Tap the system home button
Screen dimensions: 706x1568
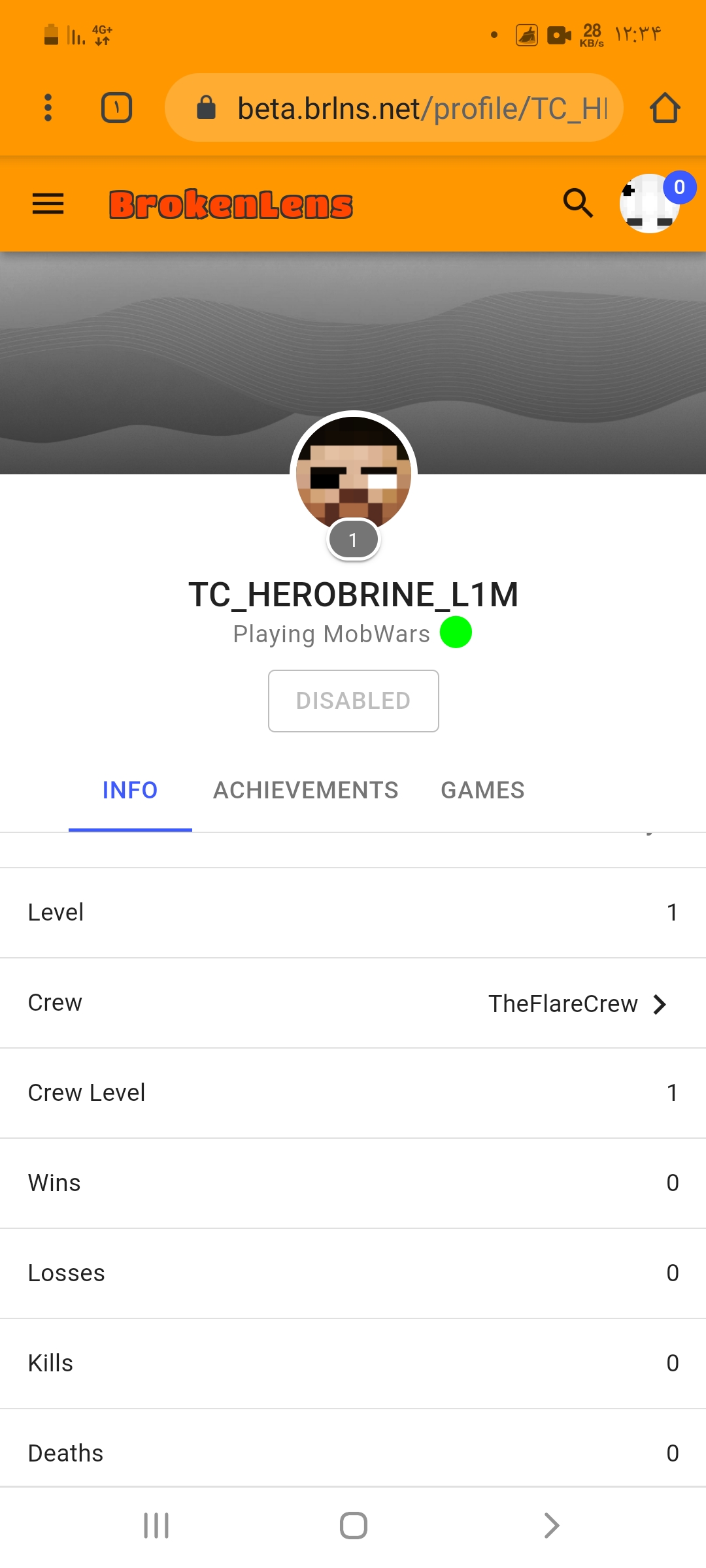354,1526
